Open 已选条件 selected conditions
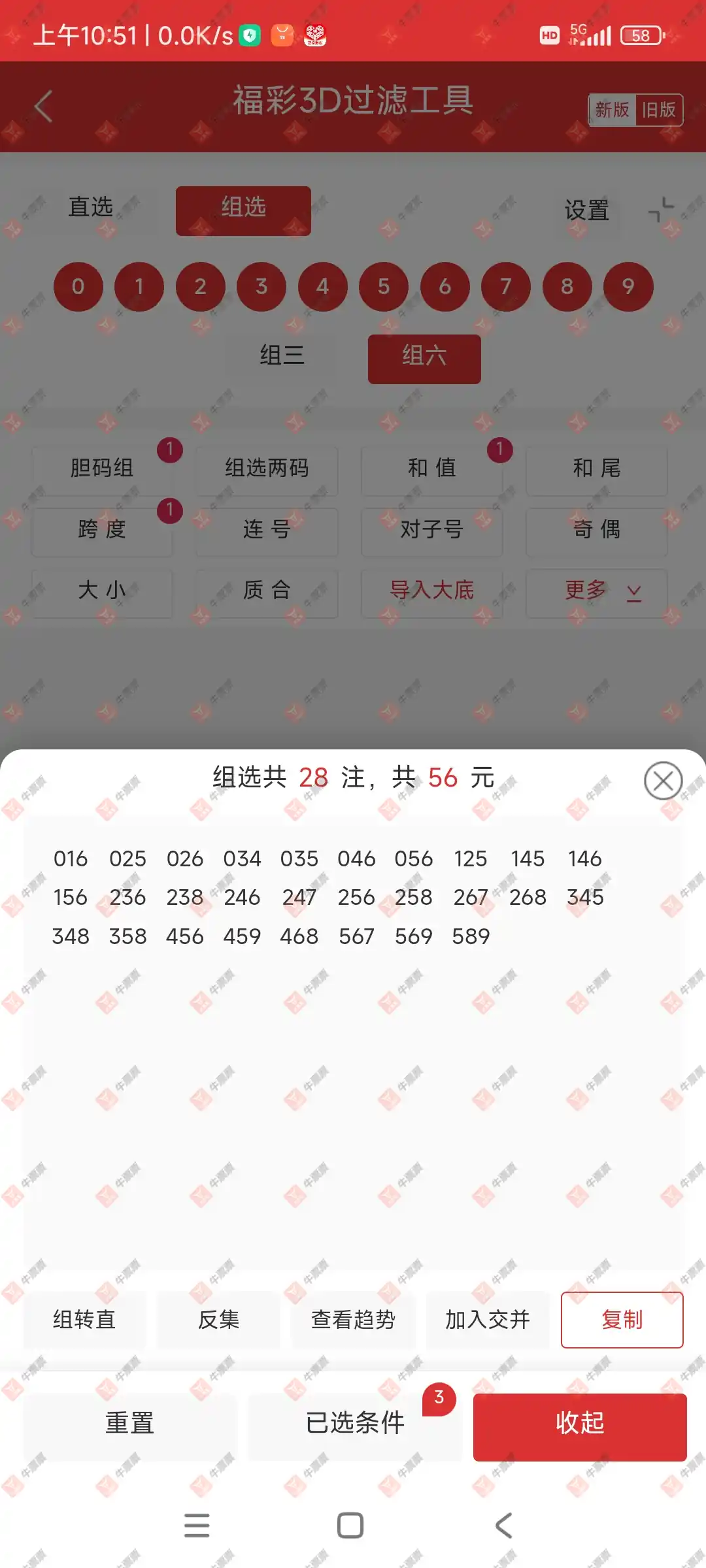This screenshot has height=1568, width=706. (355, 1422)
